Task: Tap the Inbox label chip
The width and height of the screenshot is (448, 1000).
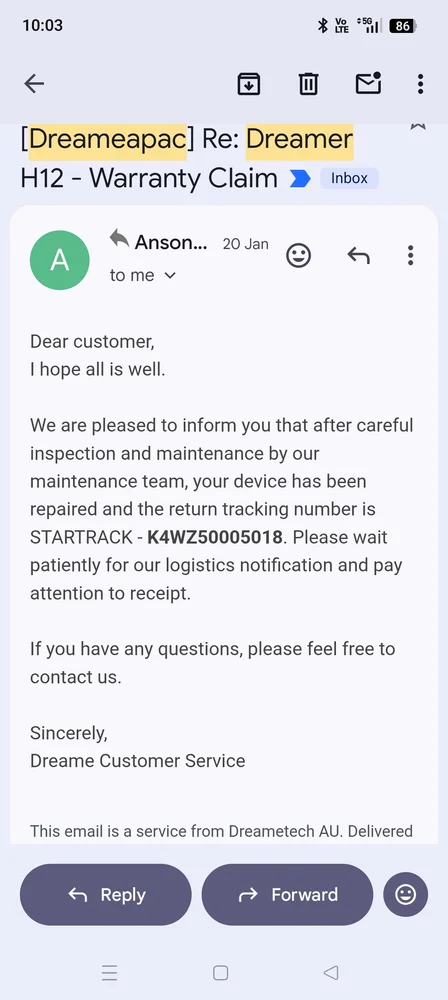Action: (x=349, y=178)
